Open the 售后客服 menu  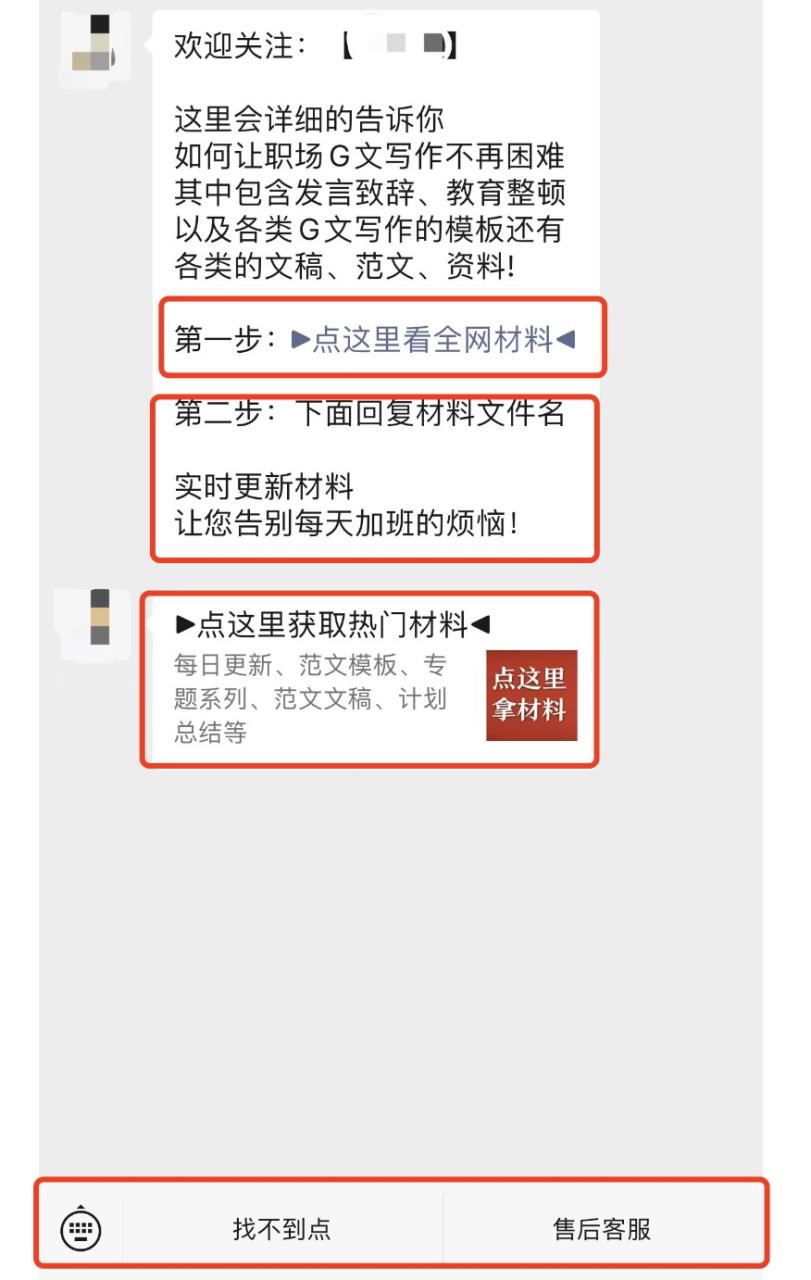[x=602, y=1228]
